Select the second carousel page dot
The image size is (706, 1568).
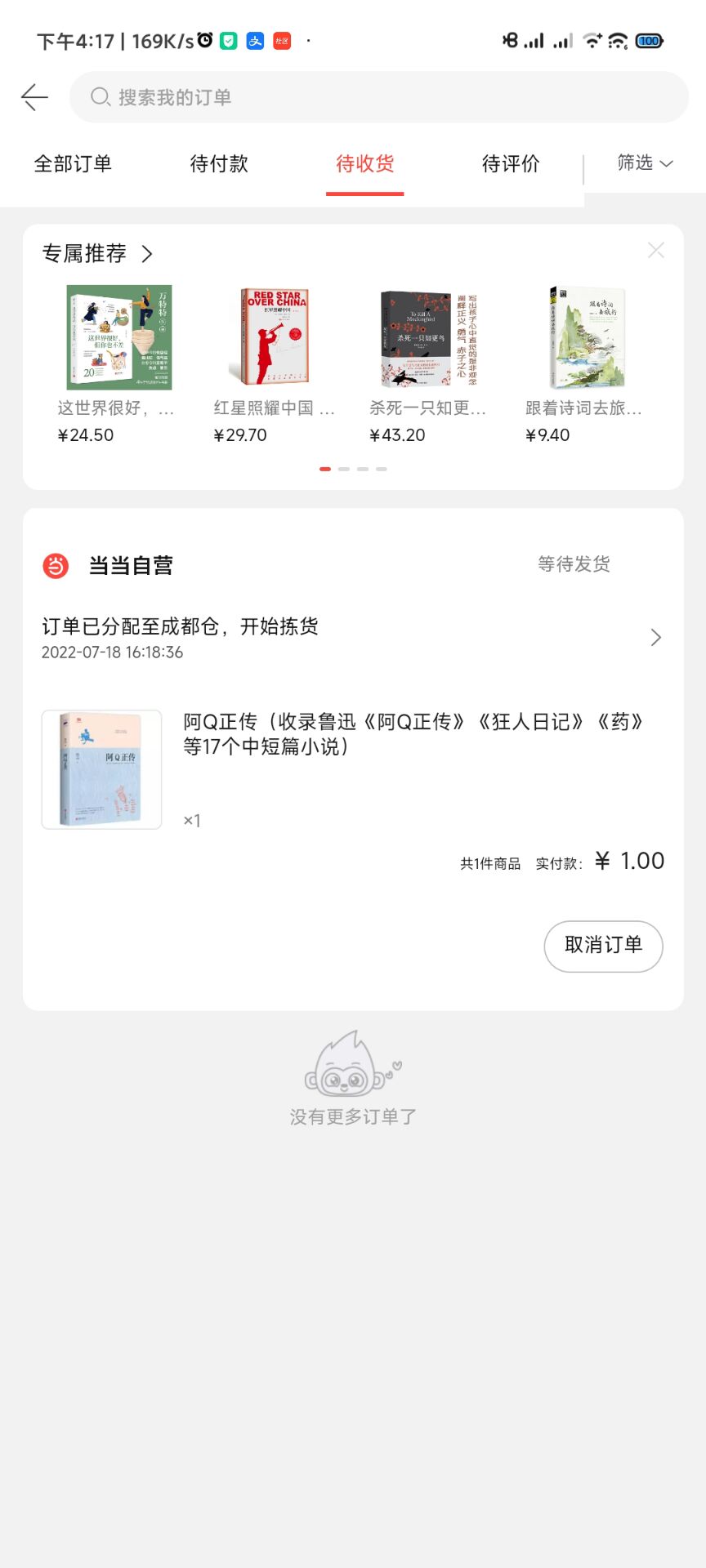pos(344,469)
